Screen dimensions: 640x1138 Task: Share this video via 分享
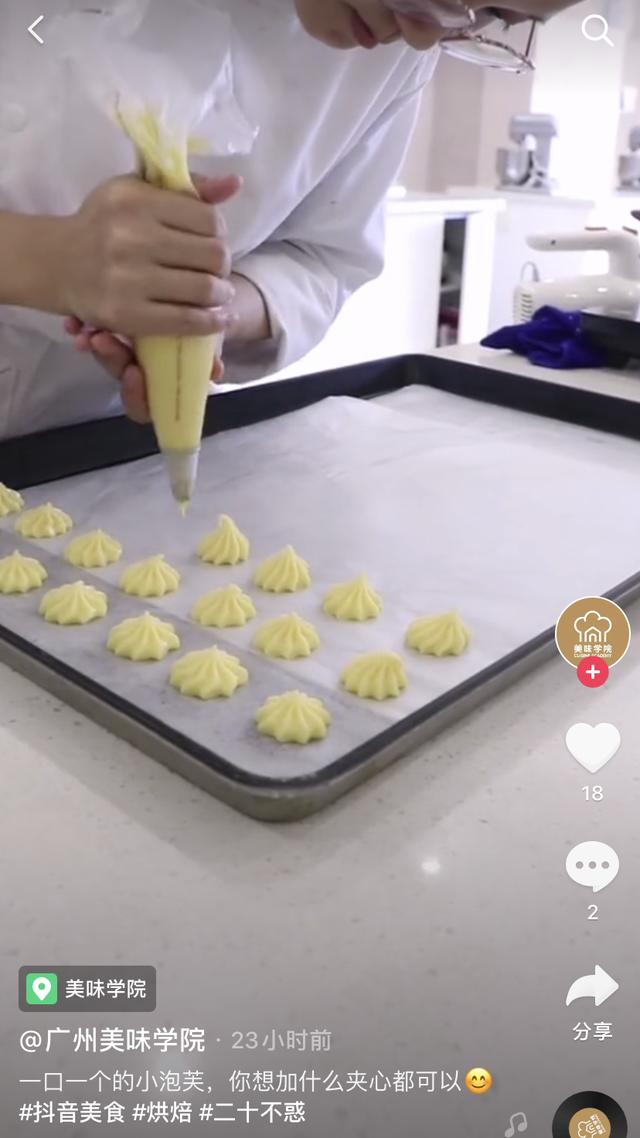coord(592,990)
